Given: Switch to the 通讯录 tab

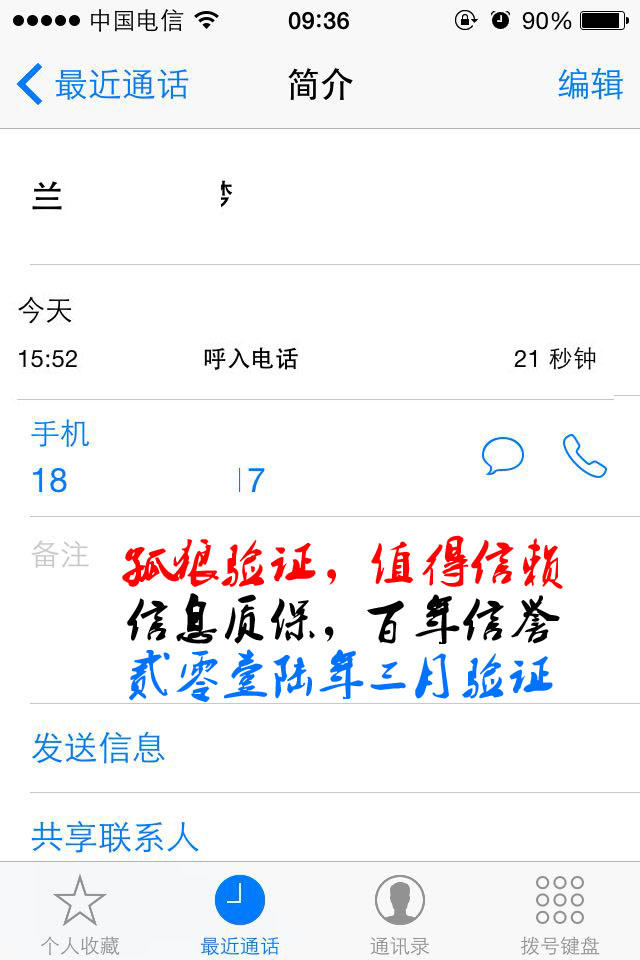Looking at the screenshot, I should click(400, 913).
